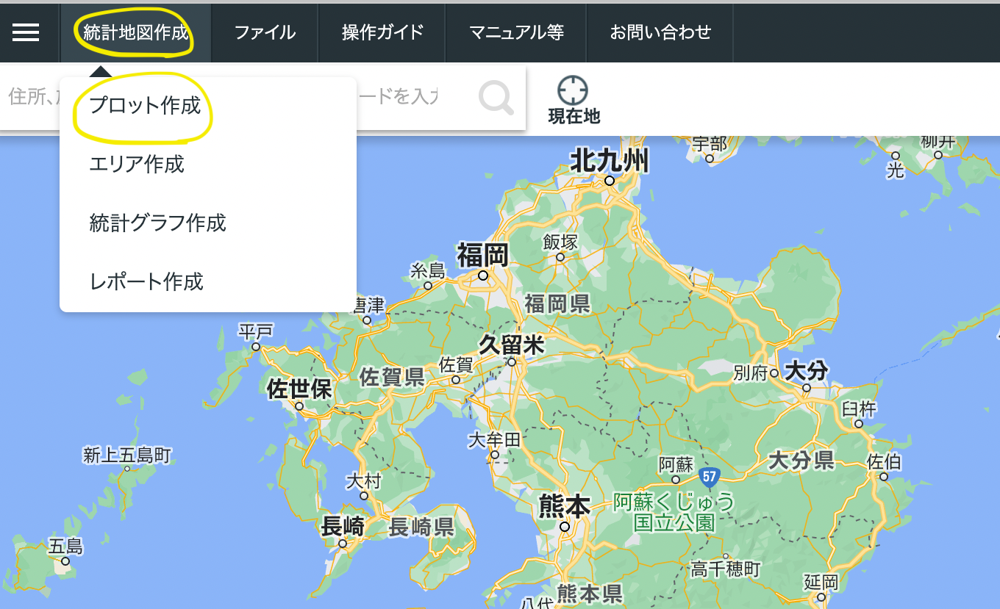Tap the search magnifier icon
This screenshot has width=1000, height=609.
tap(495, 97)
